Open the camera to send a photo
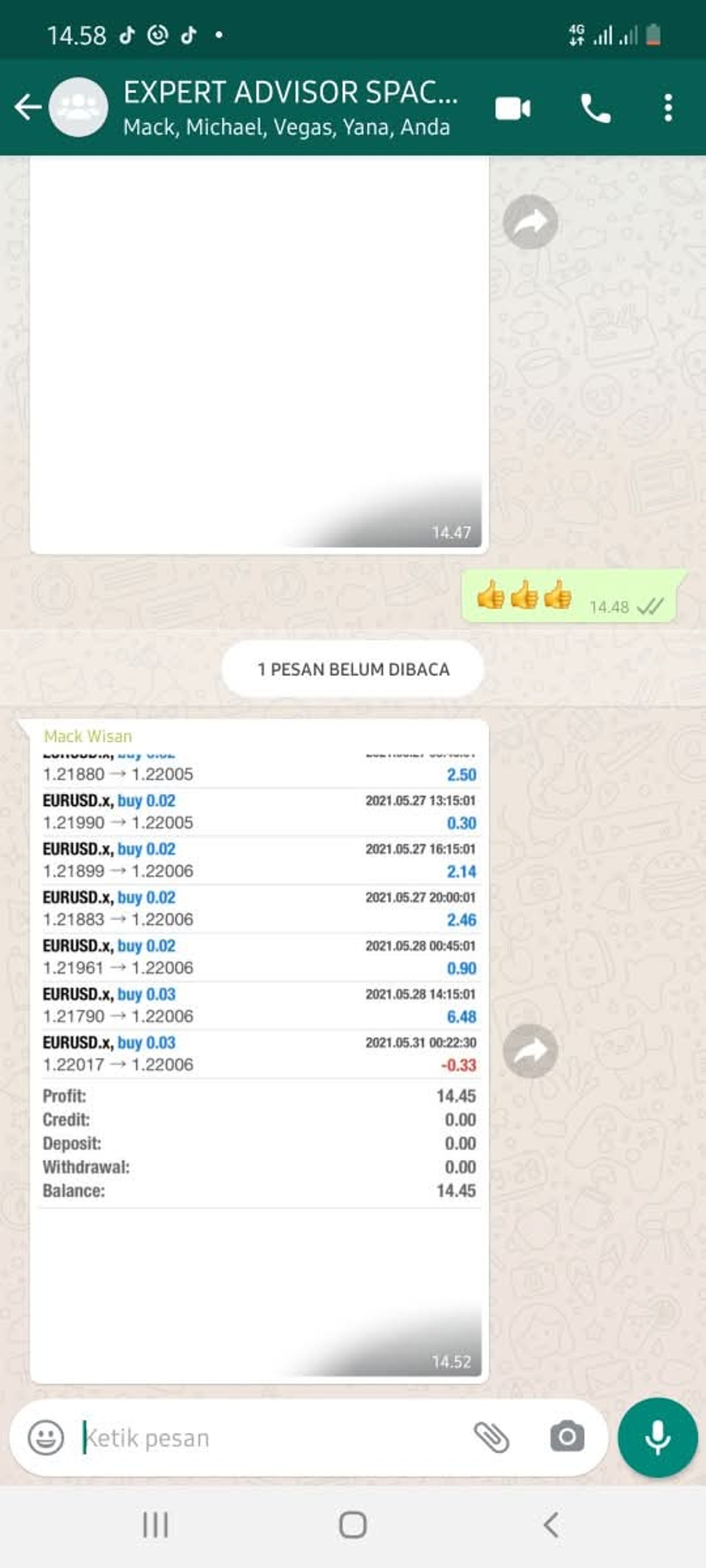This screenshot has height=1568, width=706. (567, 1437)
